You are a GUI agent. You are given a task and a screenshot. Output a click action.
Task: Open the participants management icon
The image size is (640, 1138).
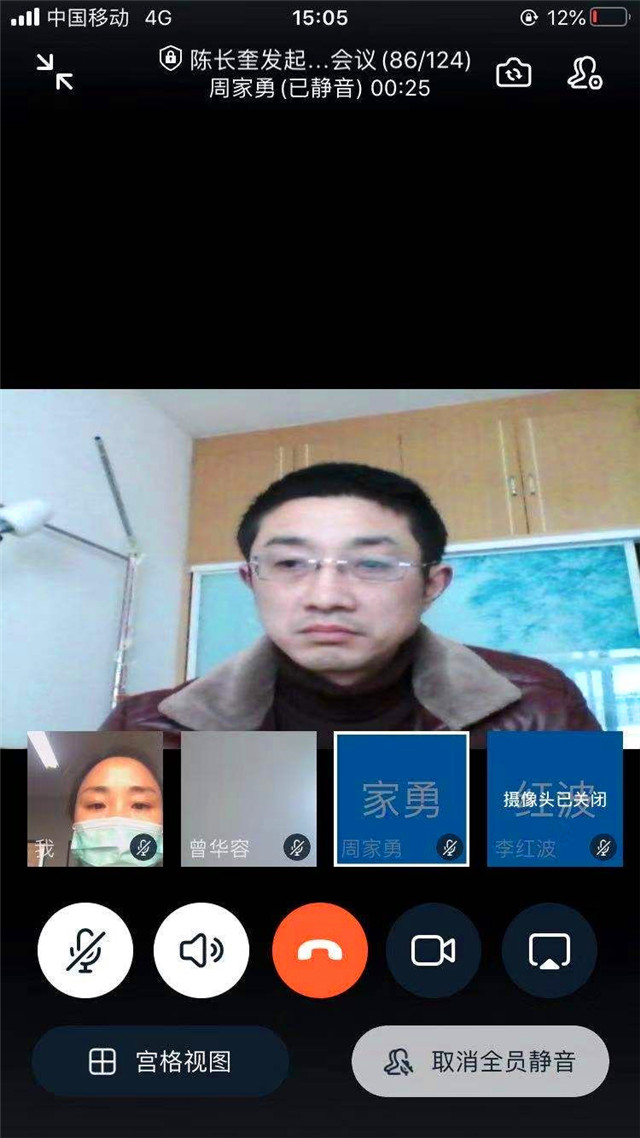pyautogui.click(x=584, y=72)
